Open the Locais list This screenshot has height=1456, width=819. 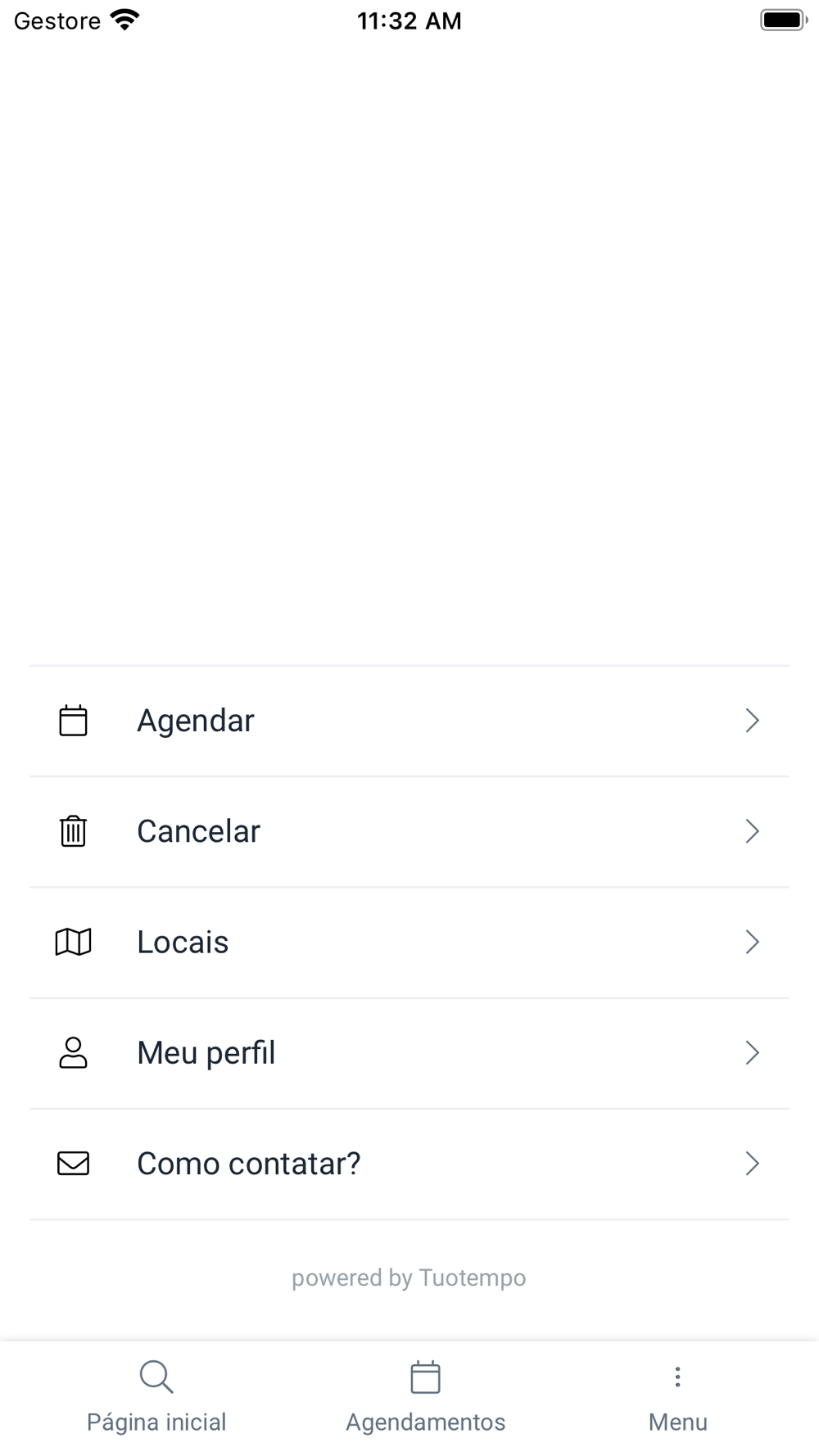pos(409,942)
